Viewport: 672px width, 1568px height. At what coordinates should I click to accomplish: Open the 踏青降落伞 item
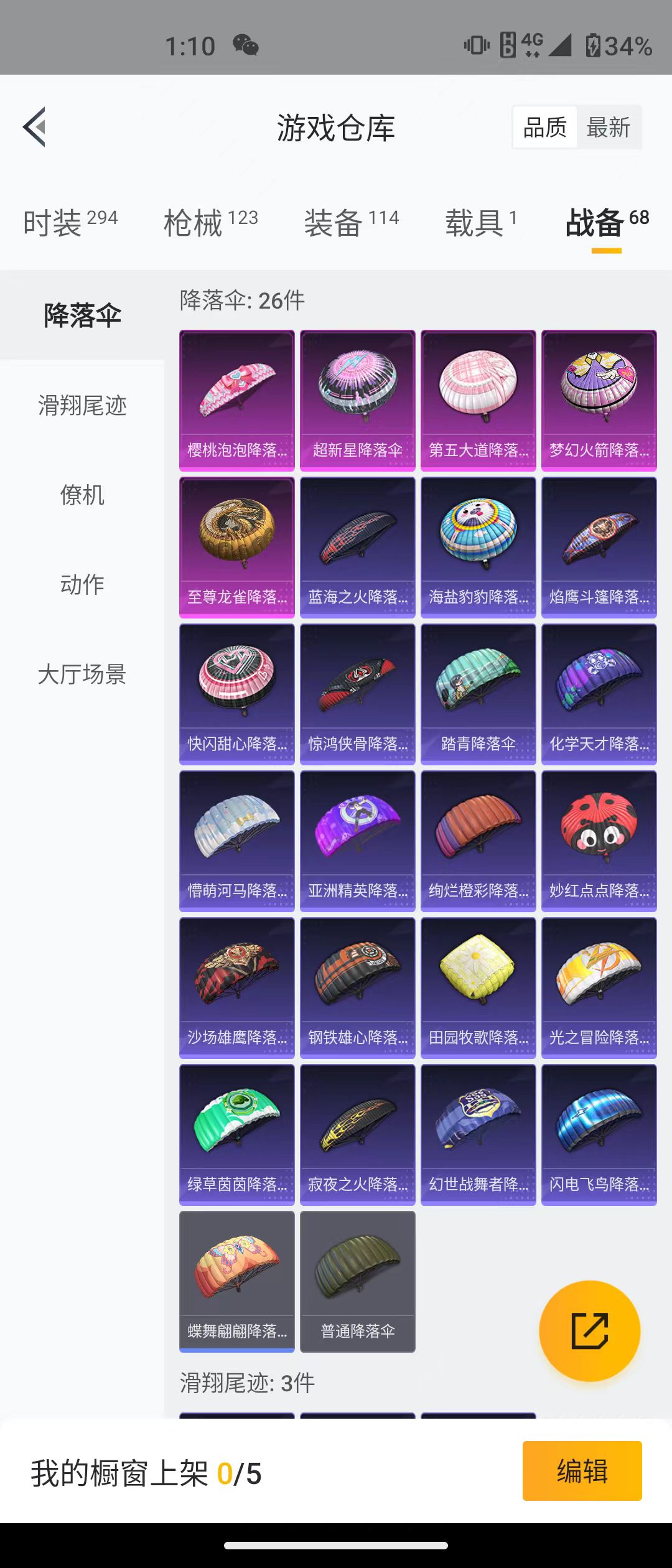[x=478, y=694]
